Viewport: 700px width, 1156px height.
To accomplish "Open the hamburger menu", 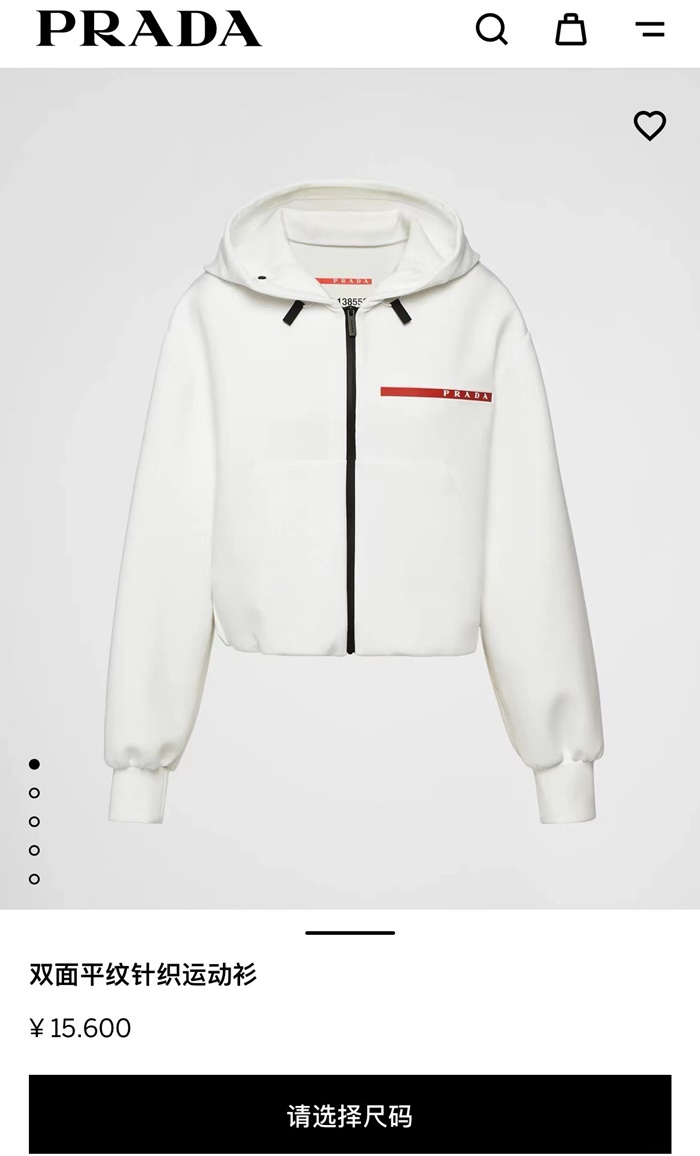I will (x=650, y=30).
